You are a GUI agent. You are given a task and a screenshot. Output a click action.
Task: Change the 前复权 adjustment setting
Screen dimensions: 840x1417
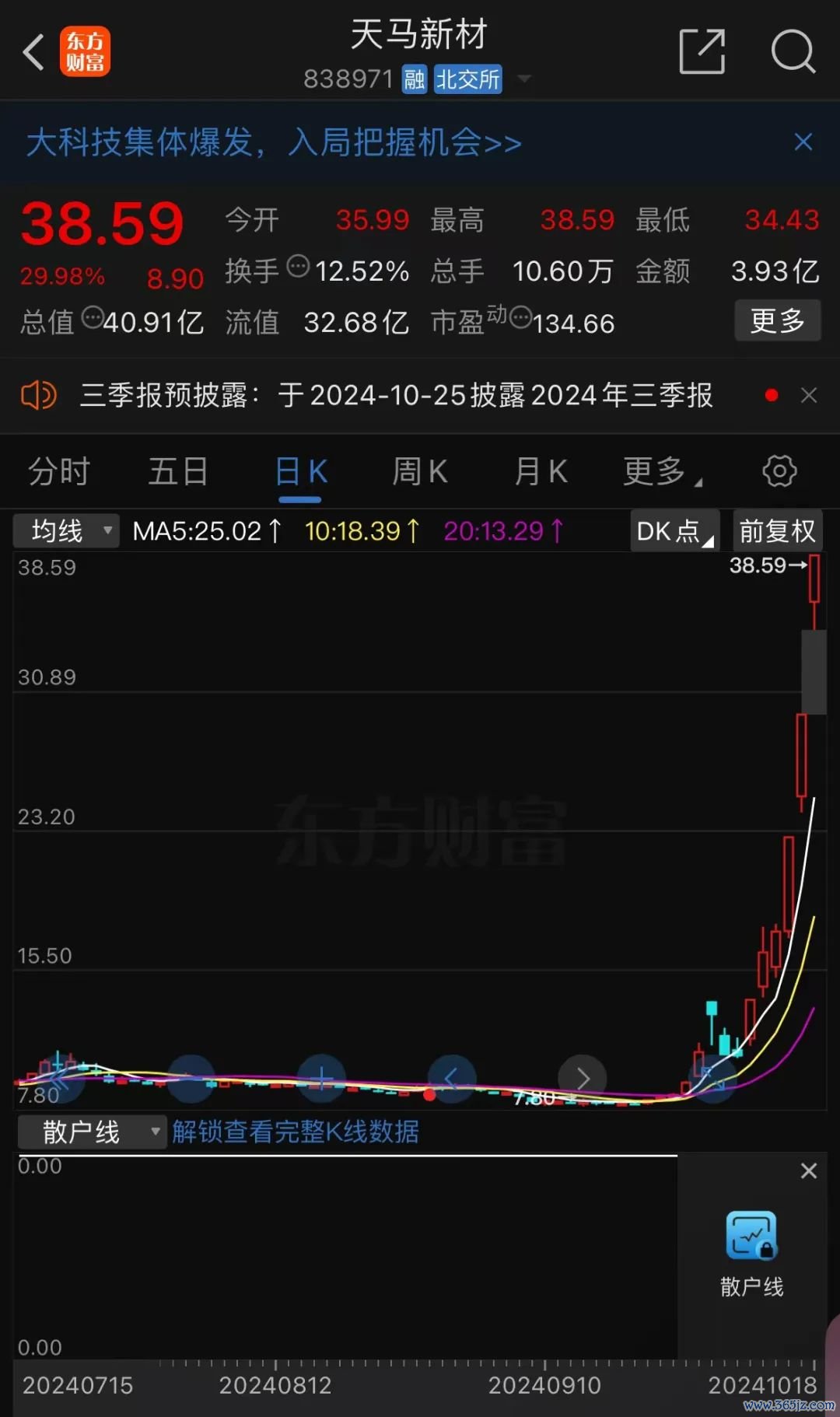(777, 530)
